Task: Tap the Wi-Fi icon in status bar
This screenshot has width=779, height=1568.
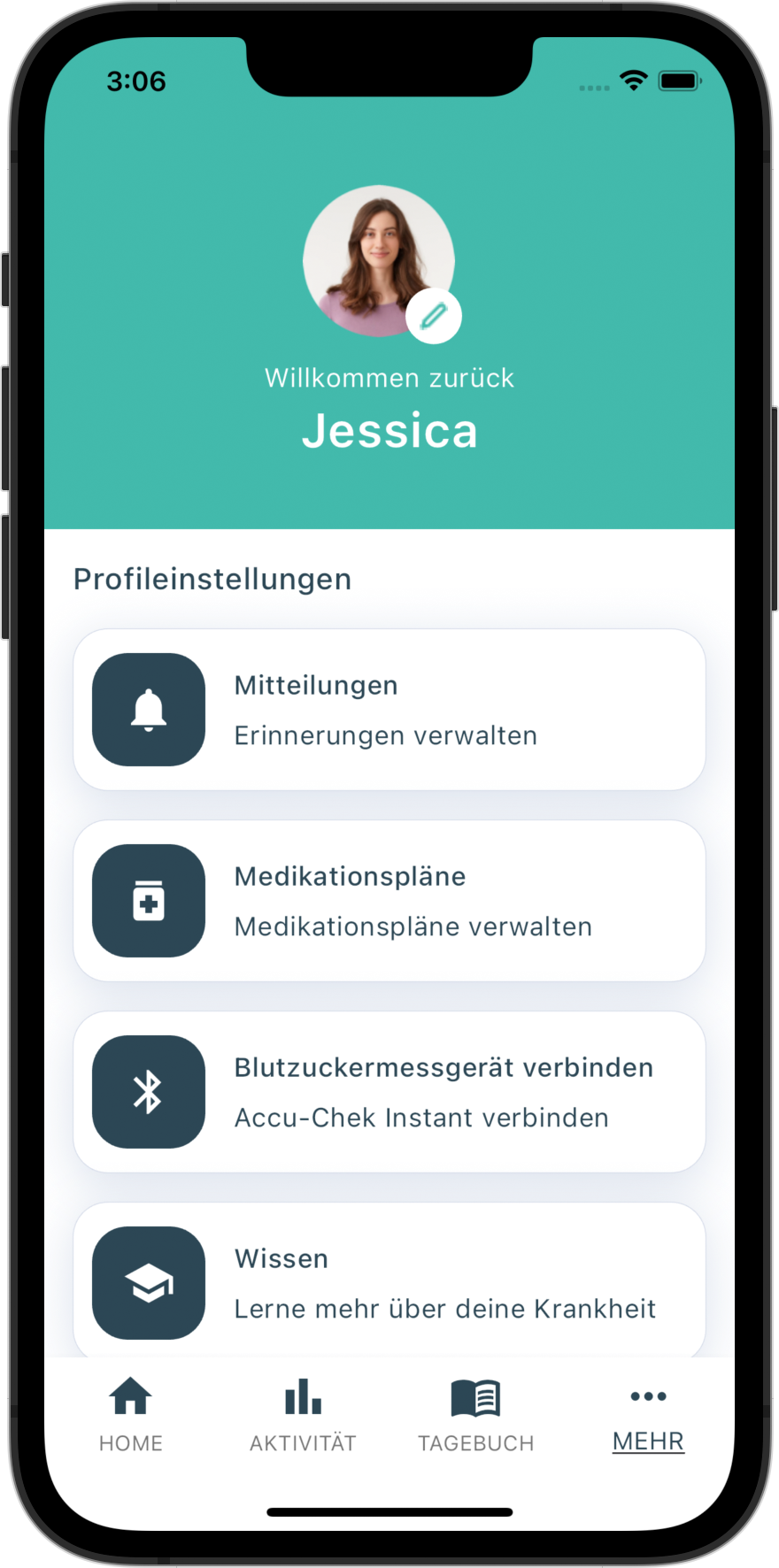Action: (632, 81)
